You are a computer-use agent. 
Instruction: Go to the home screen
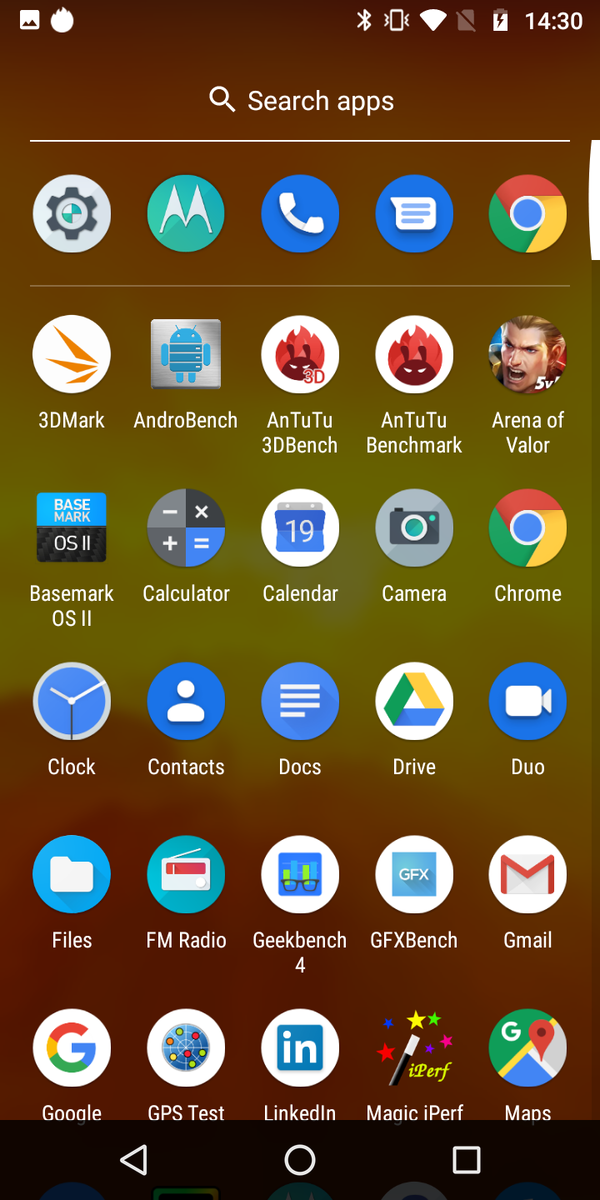(x=300, y=1159)
